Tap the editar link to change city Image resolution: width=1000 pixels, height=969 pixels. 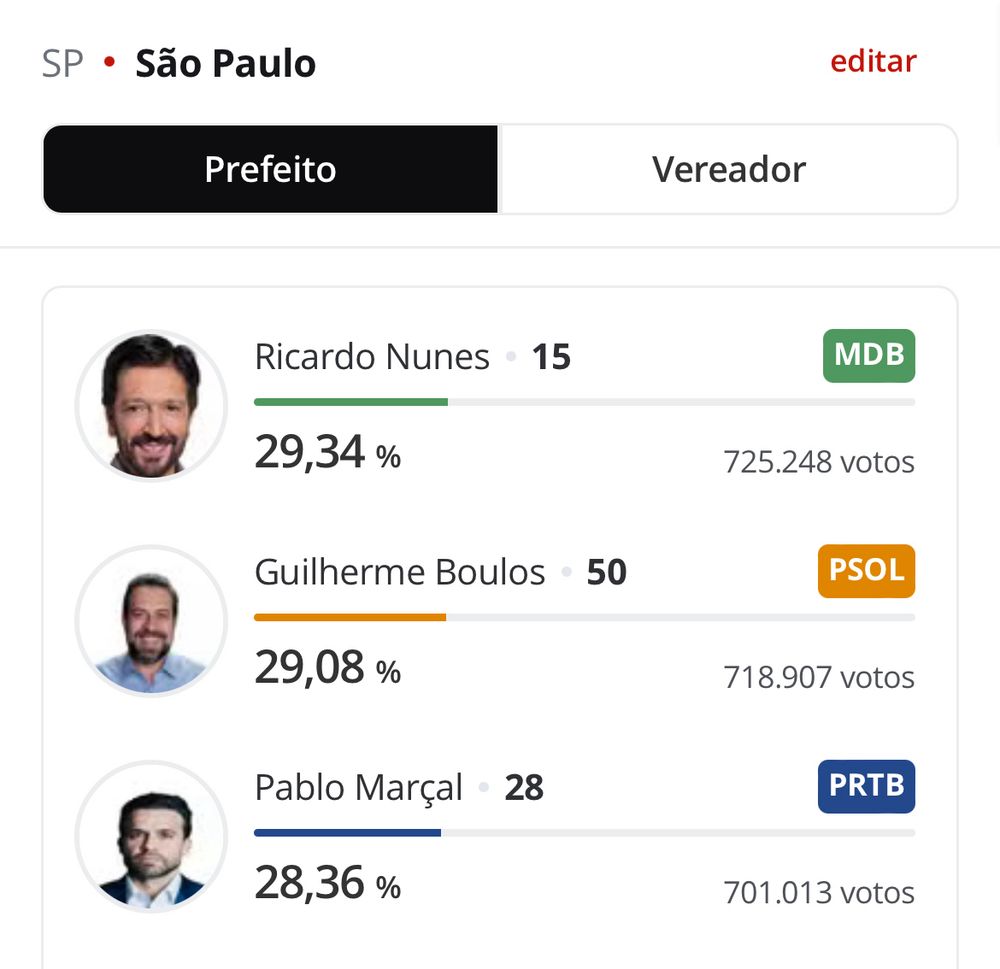tap(873, 62)
